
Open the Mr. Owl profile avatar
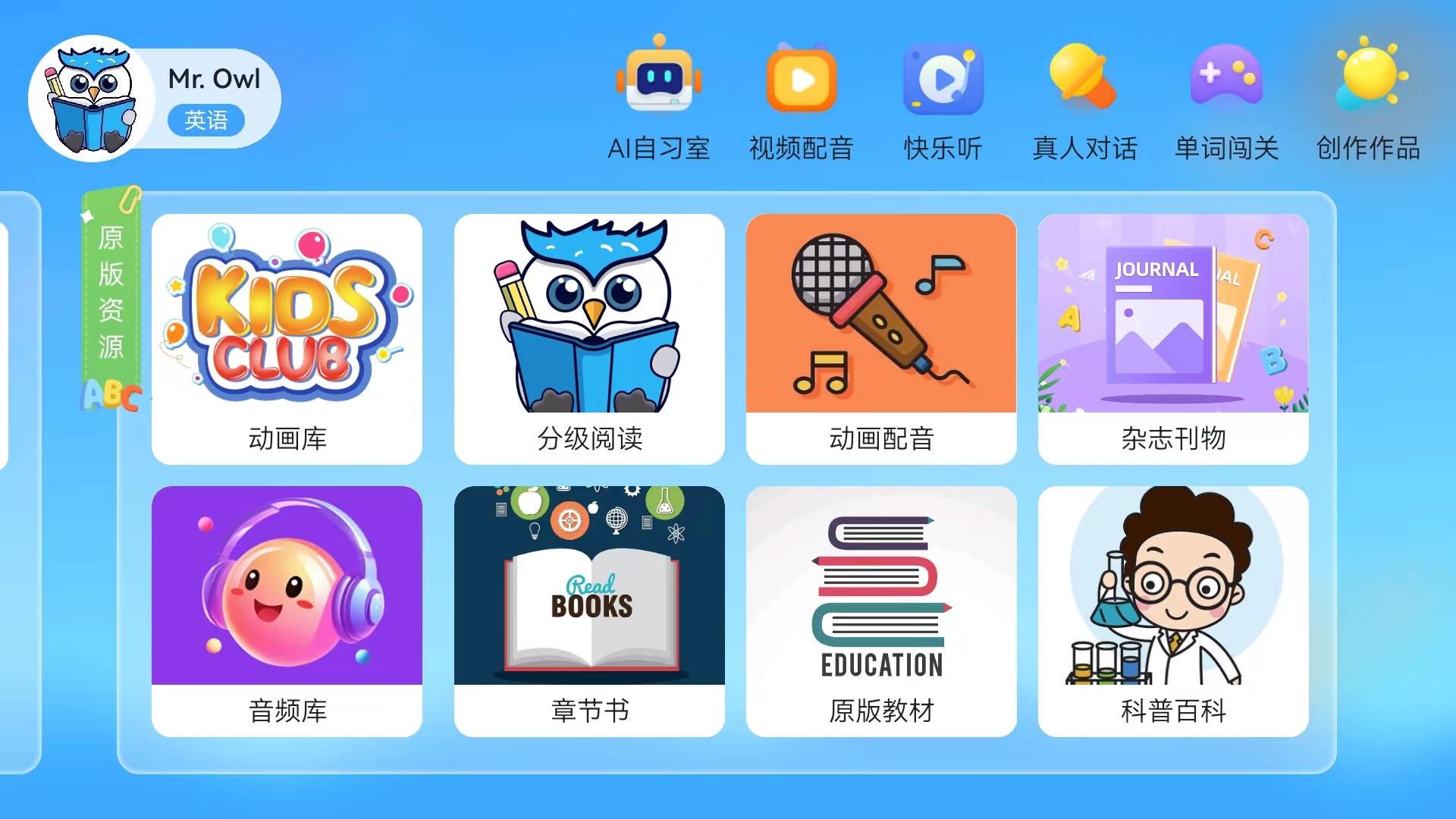click(92, 99)
